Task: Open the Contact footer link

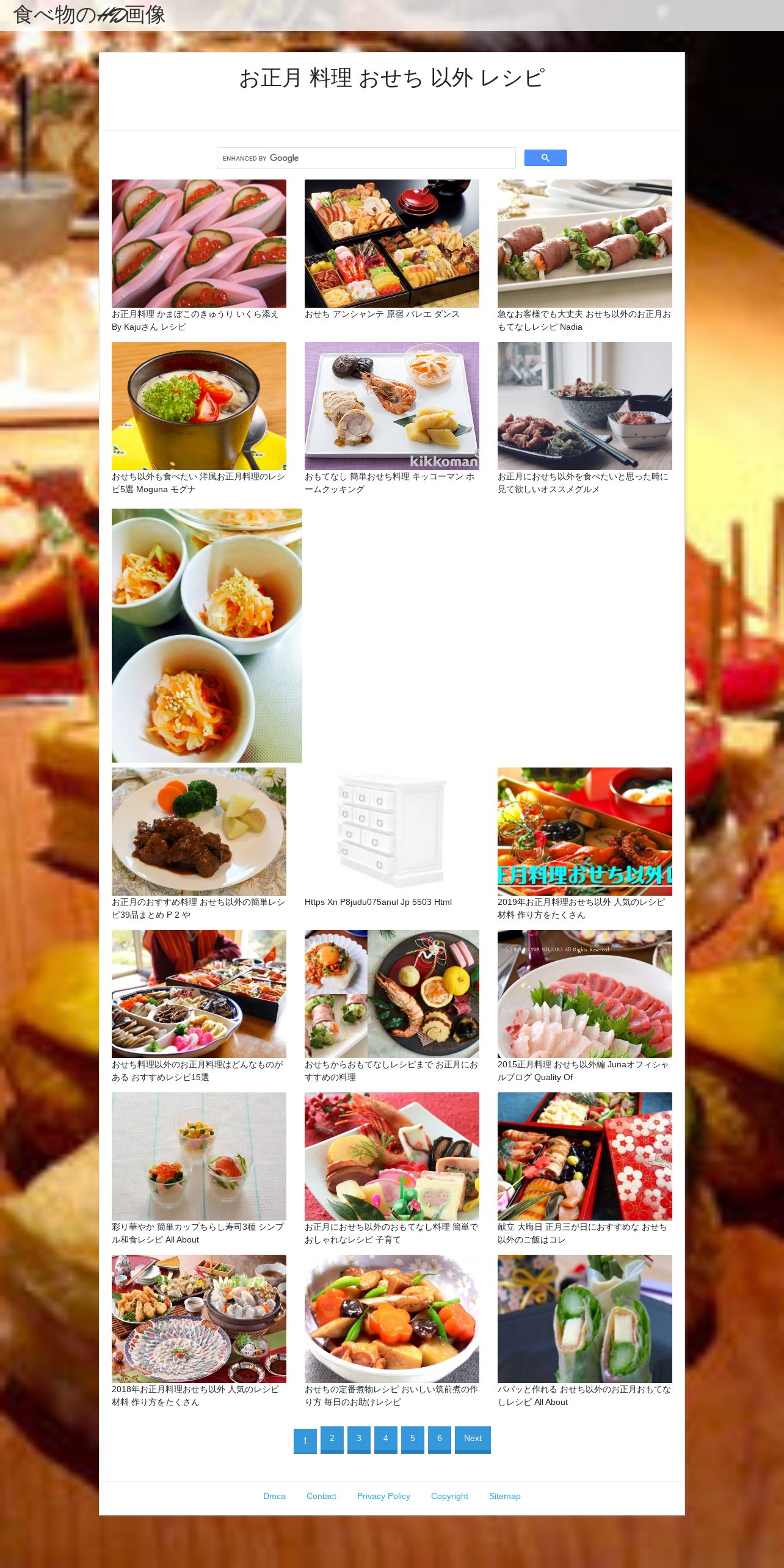Action: (x=321, y=1496)
